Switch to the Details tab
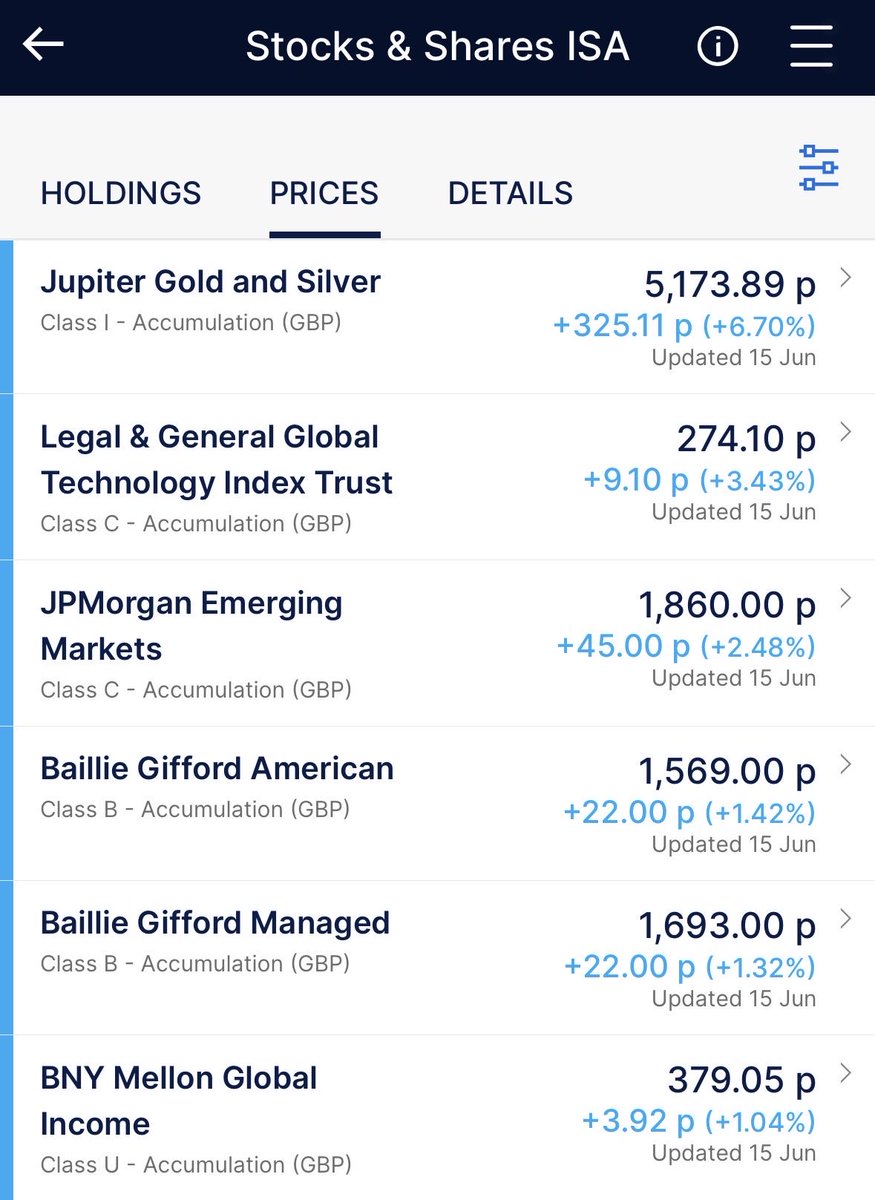Image resolution: width=875 pixels, height=1200 pixels. coord(510,193)
